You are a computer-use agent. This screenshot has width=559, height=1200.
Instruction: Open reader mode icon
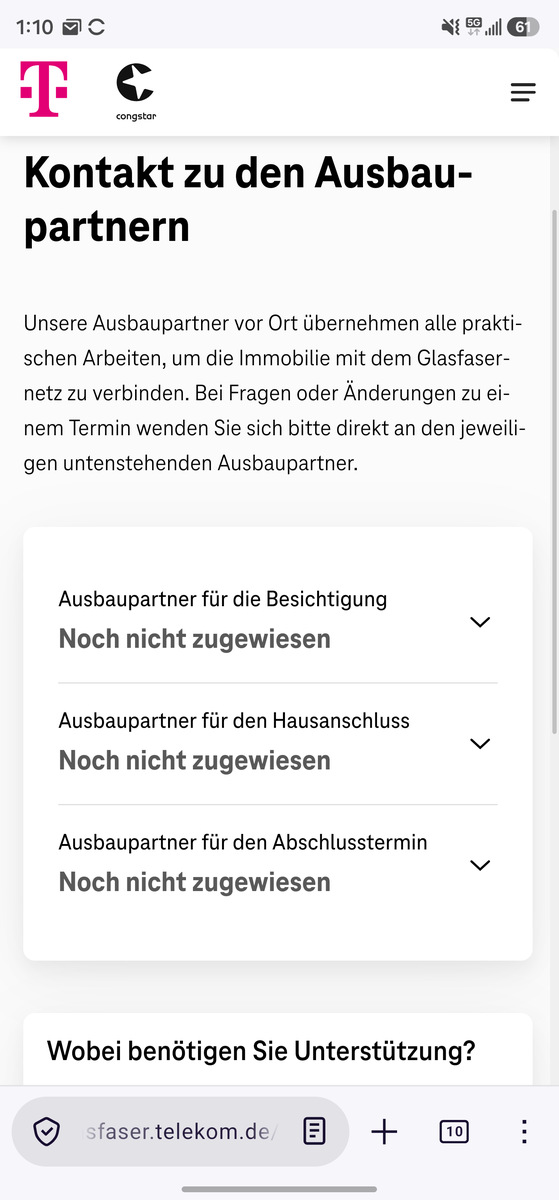tap(314, 1132)
